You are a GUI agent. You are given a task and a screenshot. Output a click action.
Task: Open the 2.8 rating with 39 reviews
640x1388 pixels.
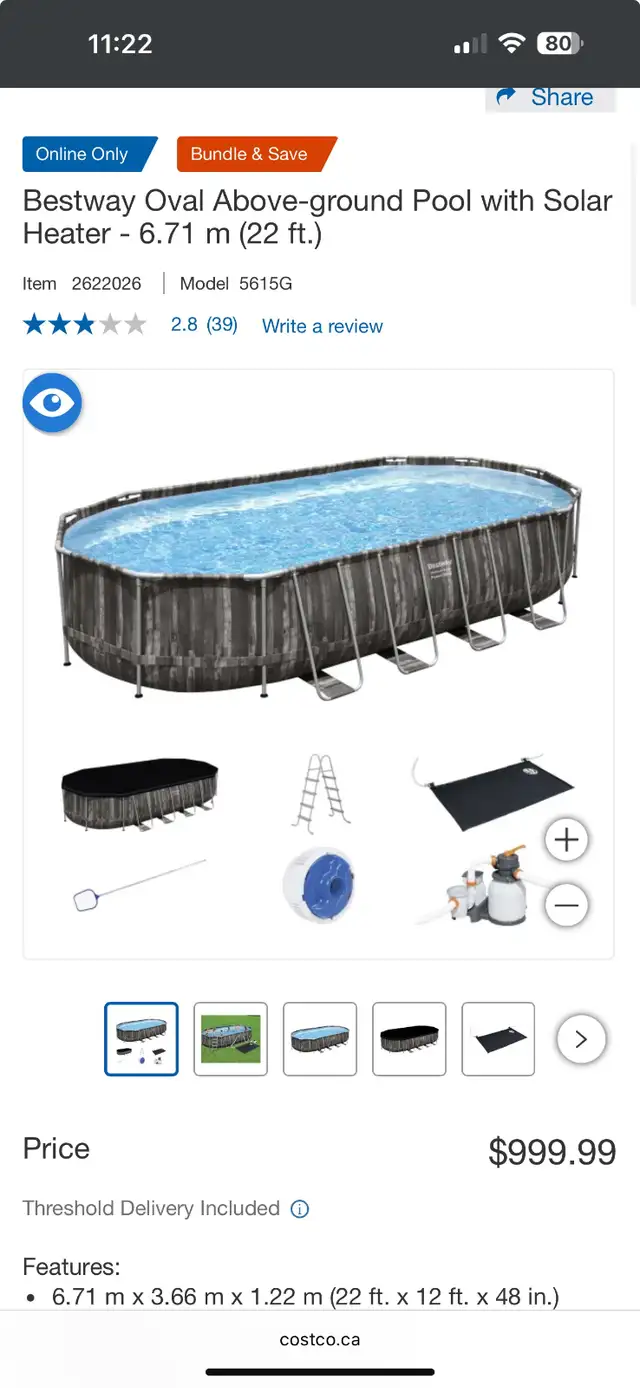tap(204, 325)
